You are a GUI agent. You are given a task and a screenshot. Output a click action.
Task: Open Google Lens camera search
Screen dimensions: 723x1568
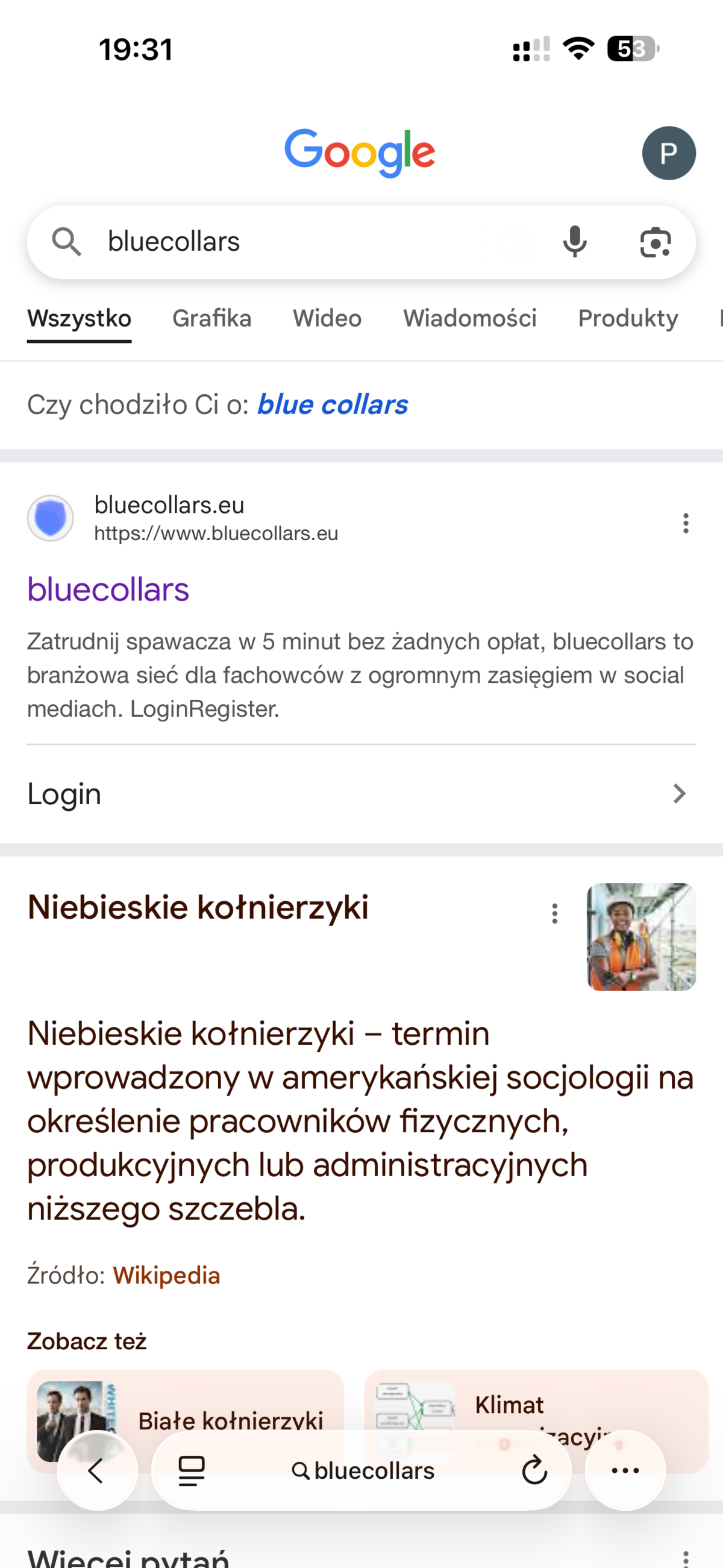(x=655, y=242)
